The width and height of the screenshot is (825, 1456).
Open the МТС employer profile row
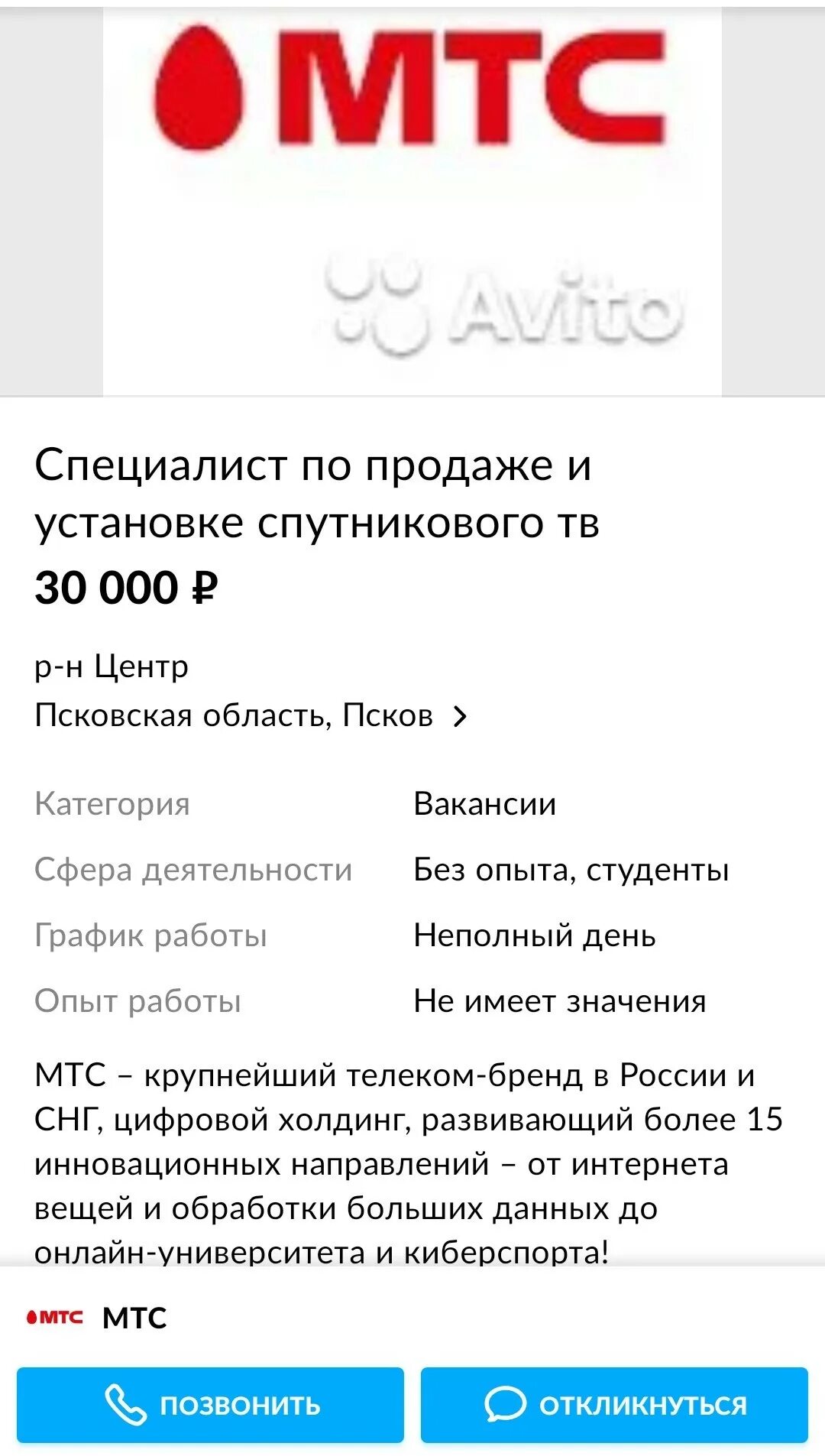pos(134,1318)
